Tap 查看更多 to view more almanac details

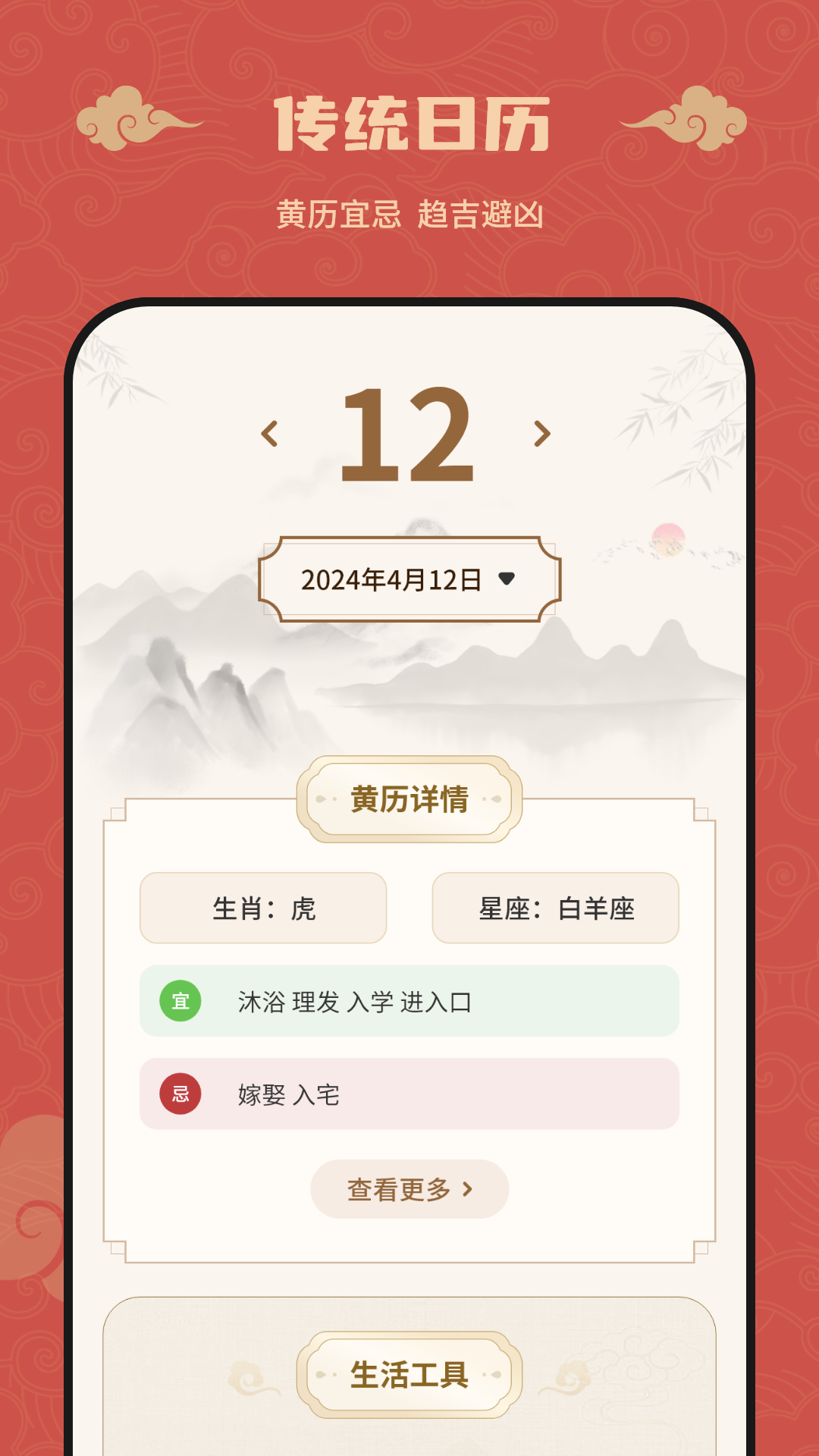[409, 1189]
